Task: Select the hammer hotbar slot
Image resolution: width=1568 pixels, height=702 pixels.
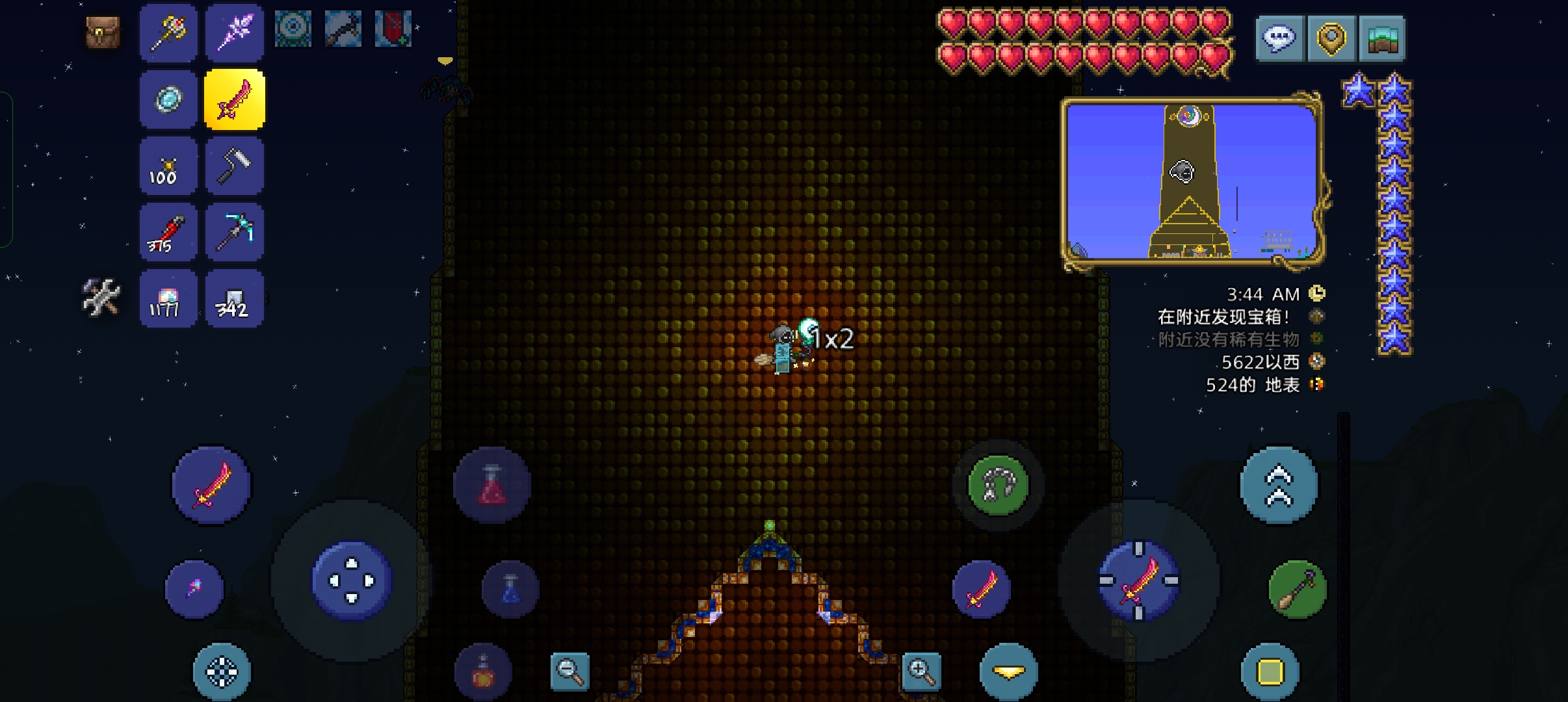Action: [234, 165]
